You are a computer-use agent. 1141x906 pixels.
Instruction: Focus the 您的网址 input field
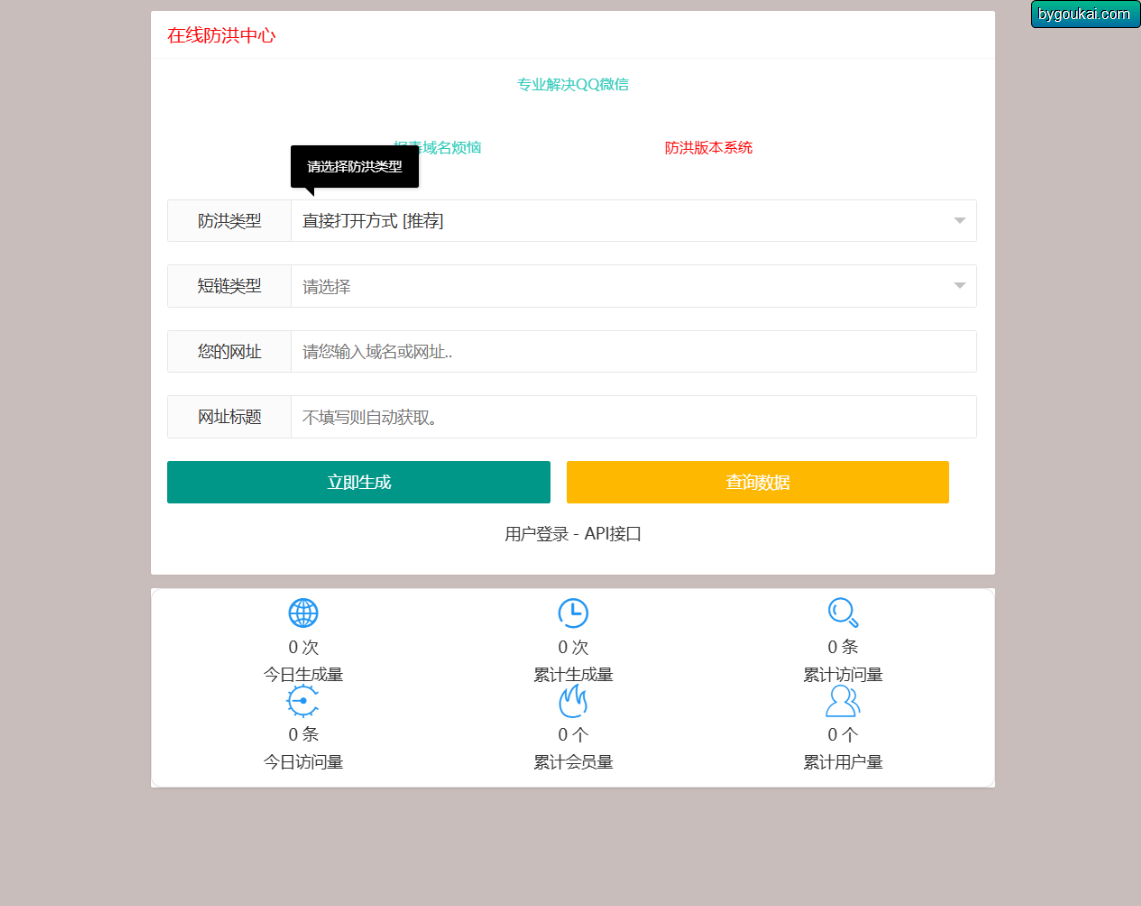(633, 351)
